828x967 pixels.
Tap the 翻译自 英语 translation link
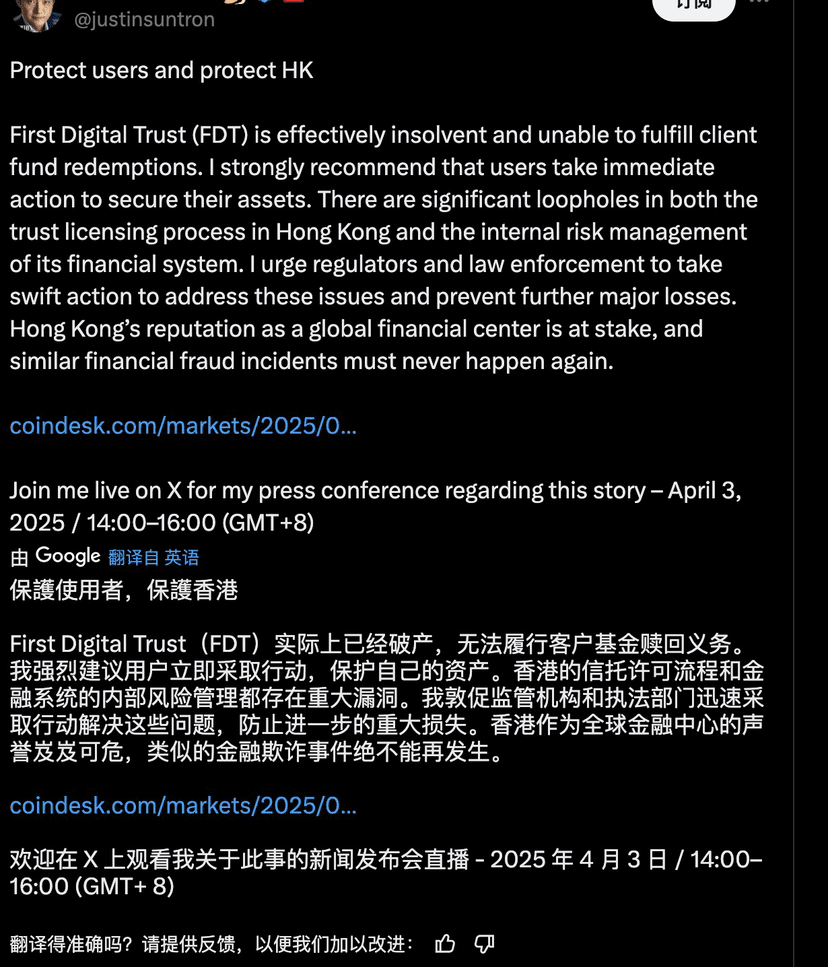153,558
